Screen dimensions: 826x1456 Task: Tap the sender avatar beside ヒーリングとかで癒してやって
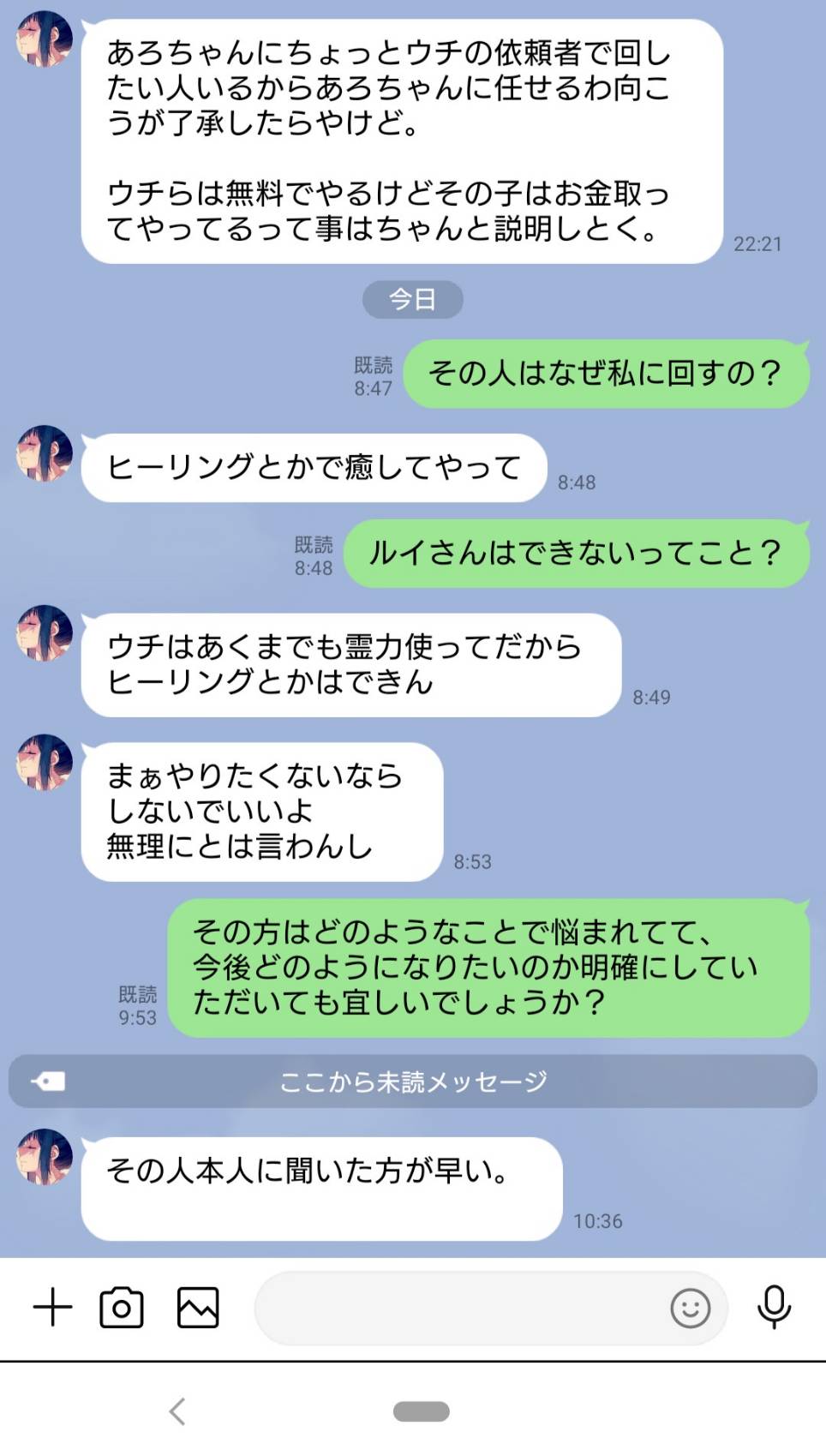45,454
